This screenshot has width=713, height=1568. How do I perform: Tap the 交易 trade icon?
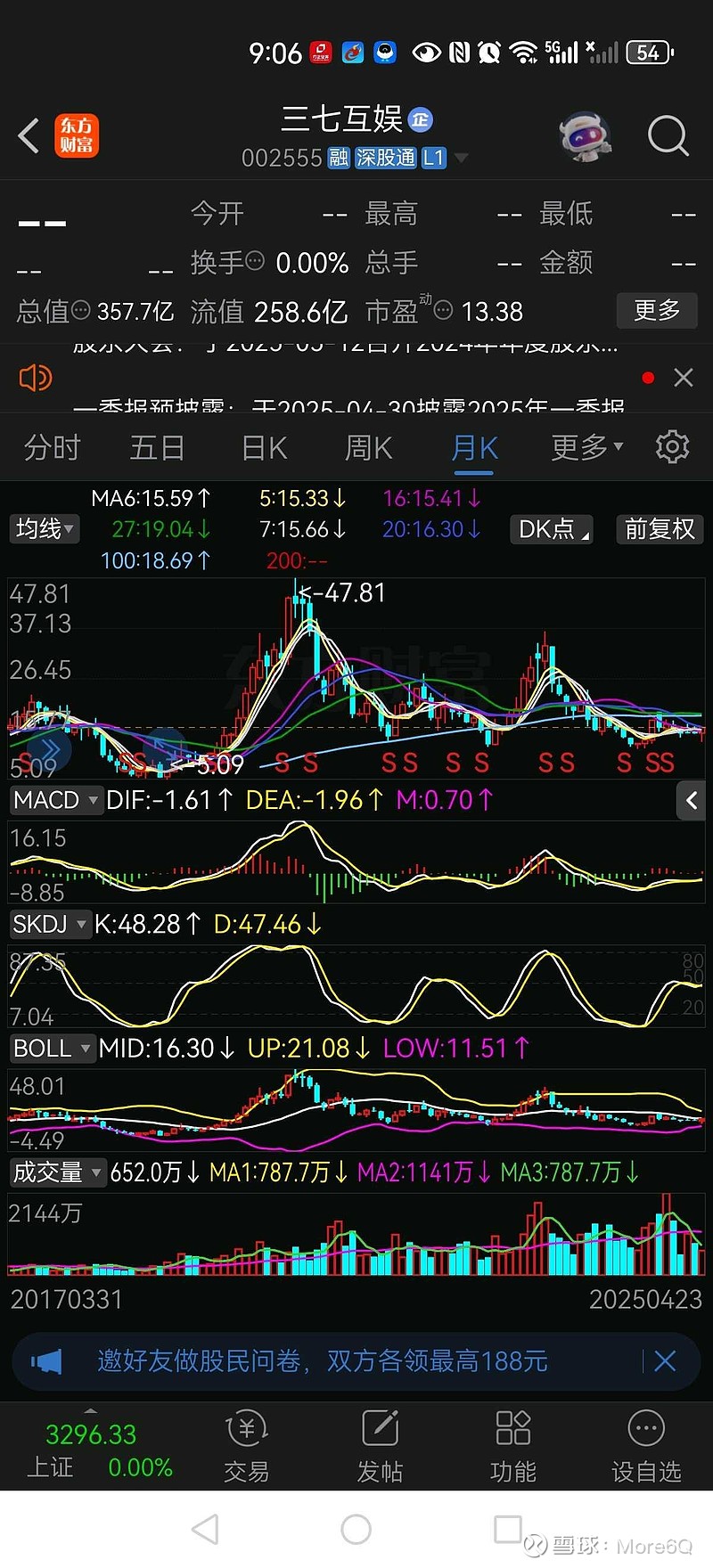click(246, 1443)
